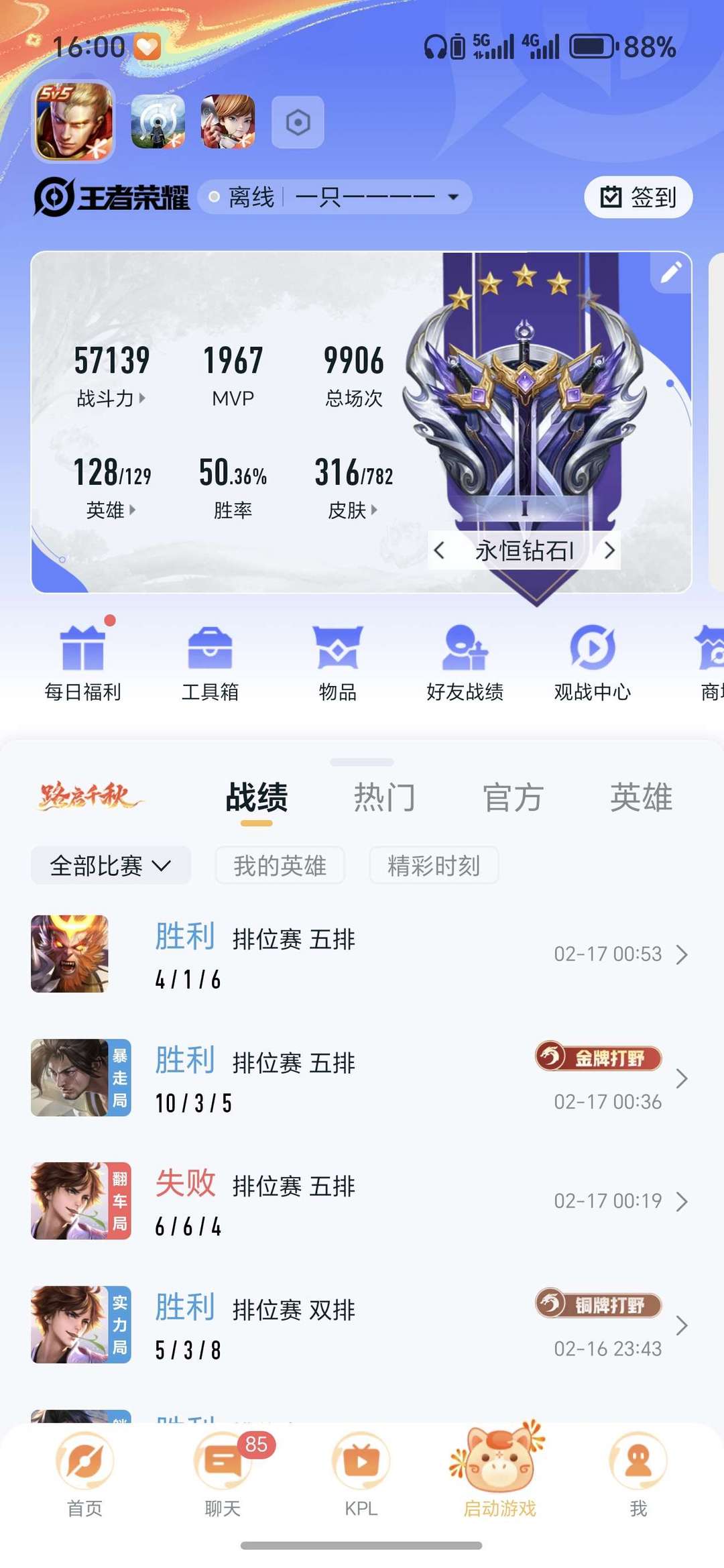Show previous rank beside 永恒钻石I
The height and width of the screenshot is (1568, 724).
pyautogui.click(x=440, y=550)
